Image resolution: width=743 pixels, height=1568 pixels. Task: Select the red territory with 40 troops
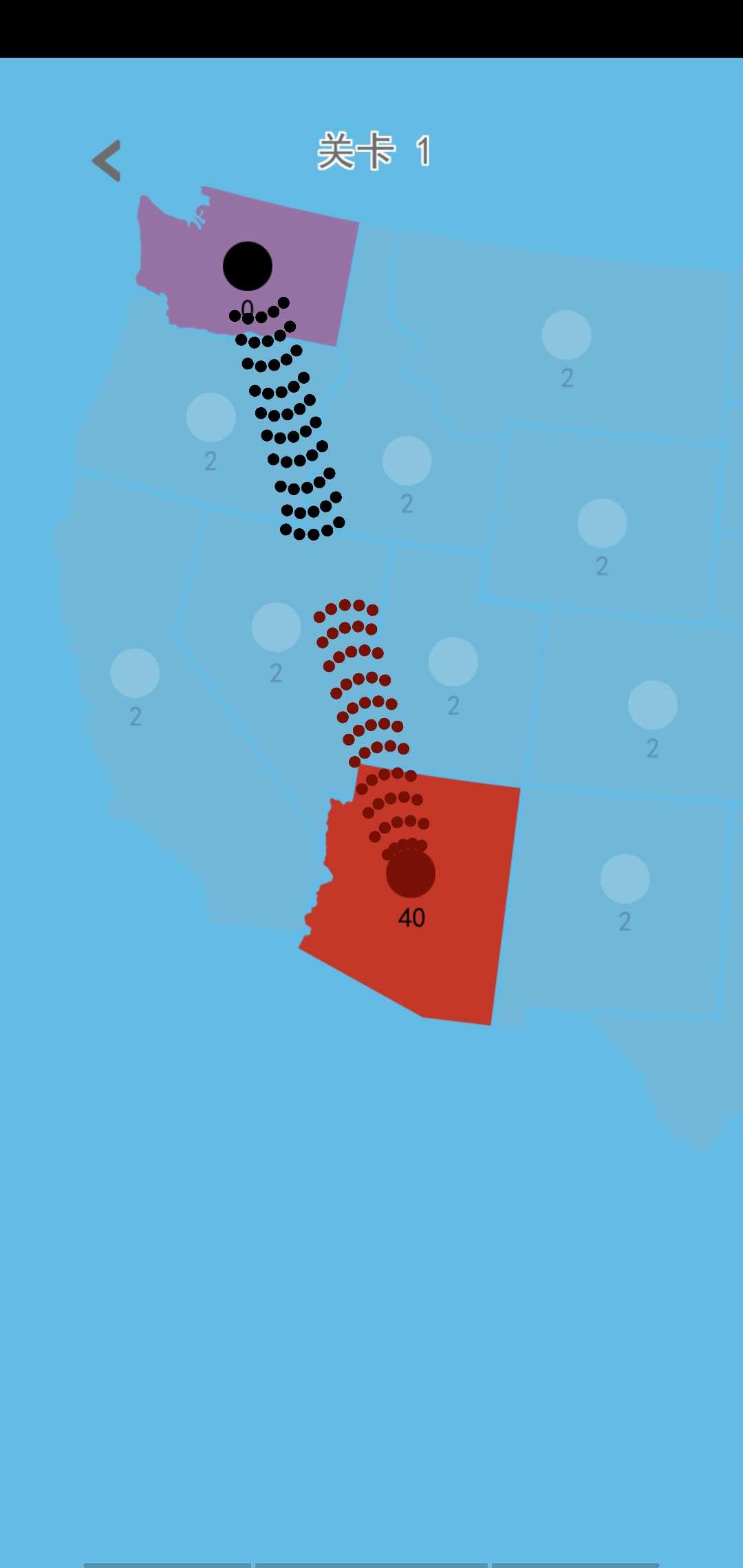[x=411, y=874]
